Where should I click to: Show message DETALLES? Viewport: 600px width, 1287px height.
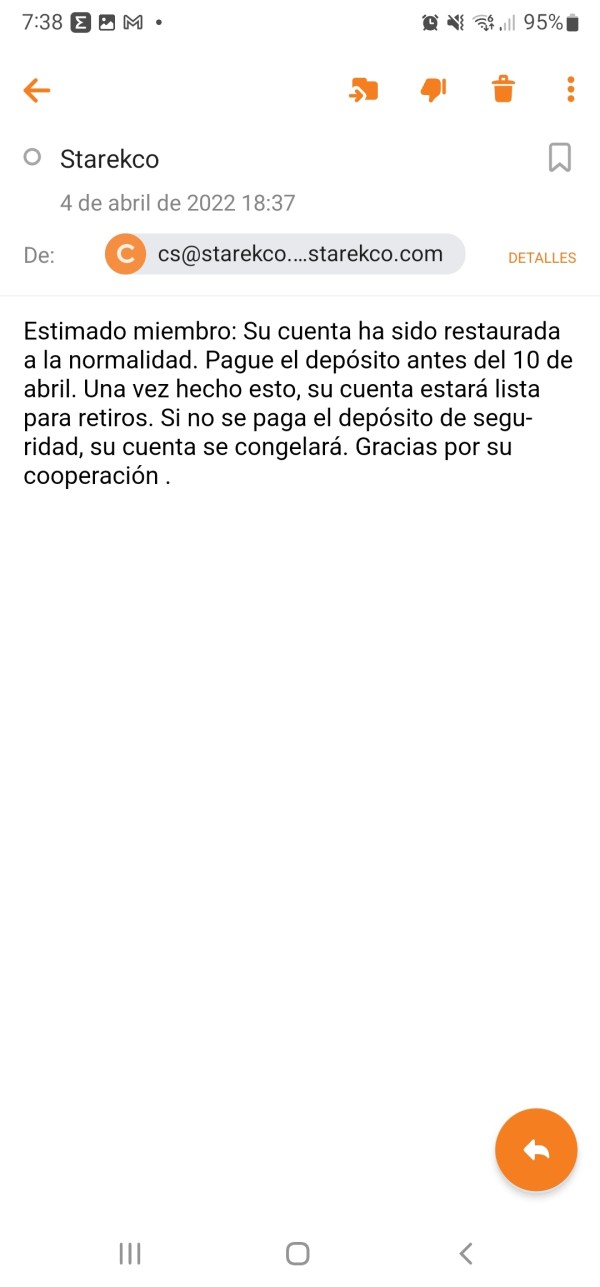542,257
